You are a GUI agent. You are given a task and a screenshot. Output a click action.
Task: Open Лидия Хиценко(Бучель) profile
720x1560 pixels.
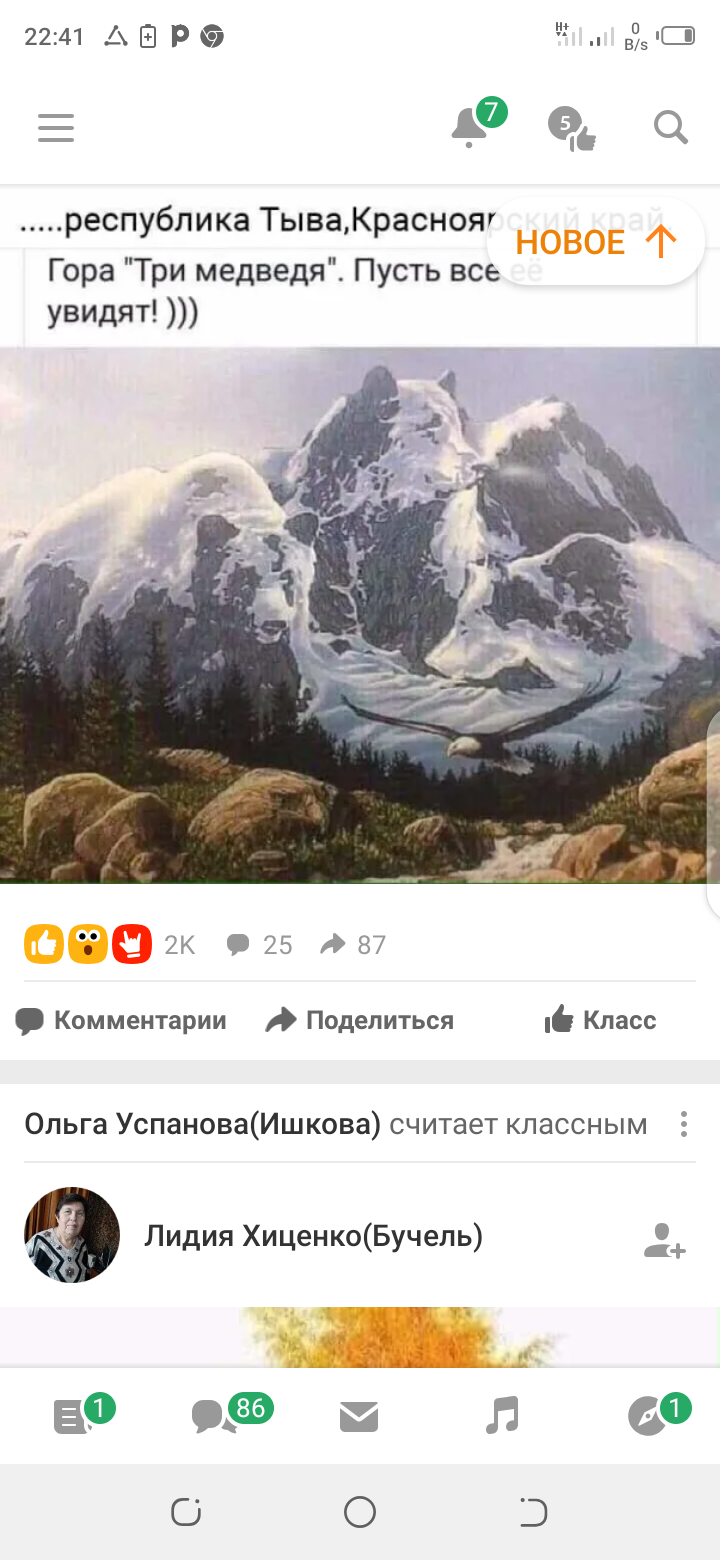[x=313, y=1236]
